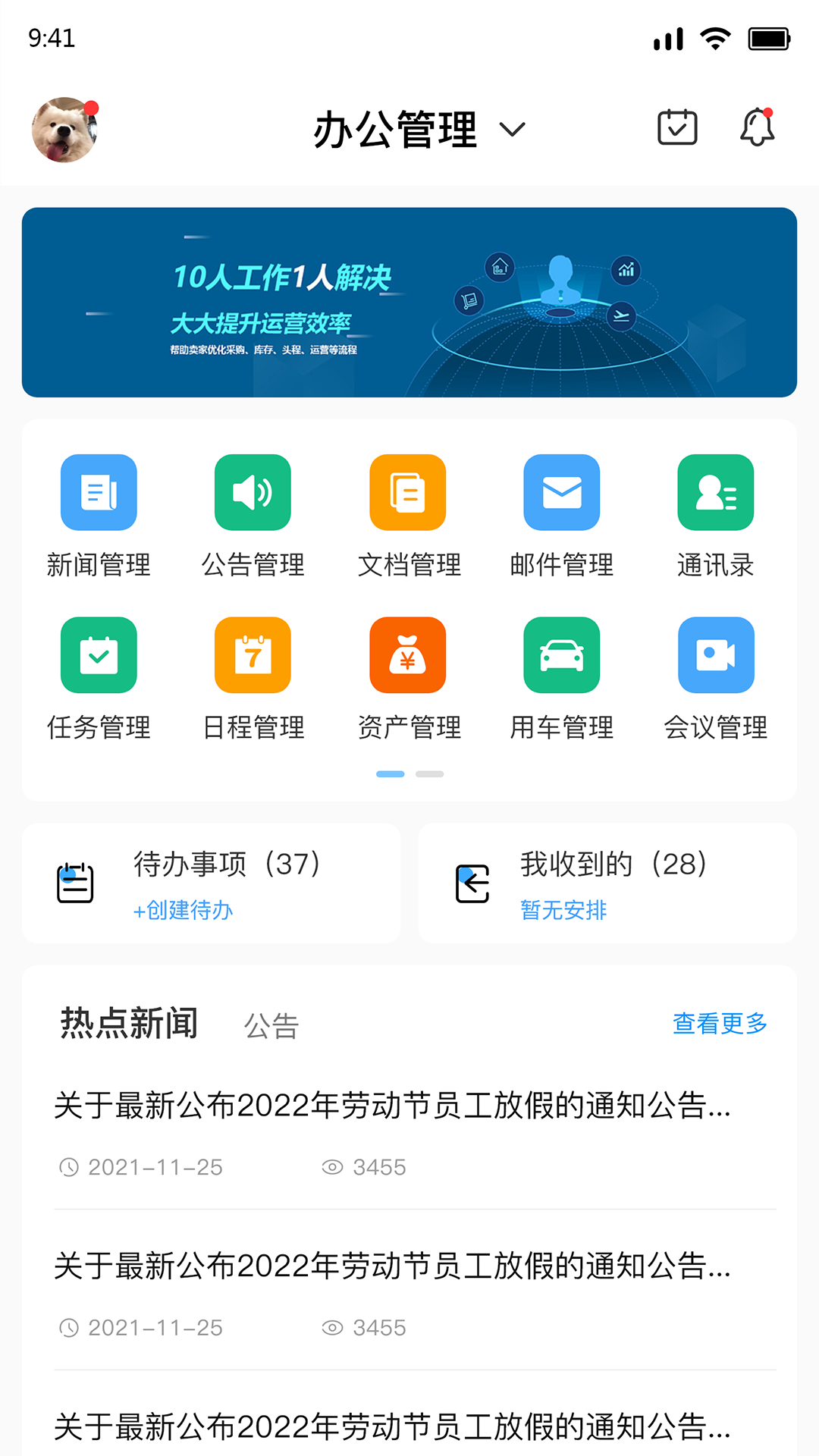Go to 邮件管理

562,516
